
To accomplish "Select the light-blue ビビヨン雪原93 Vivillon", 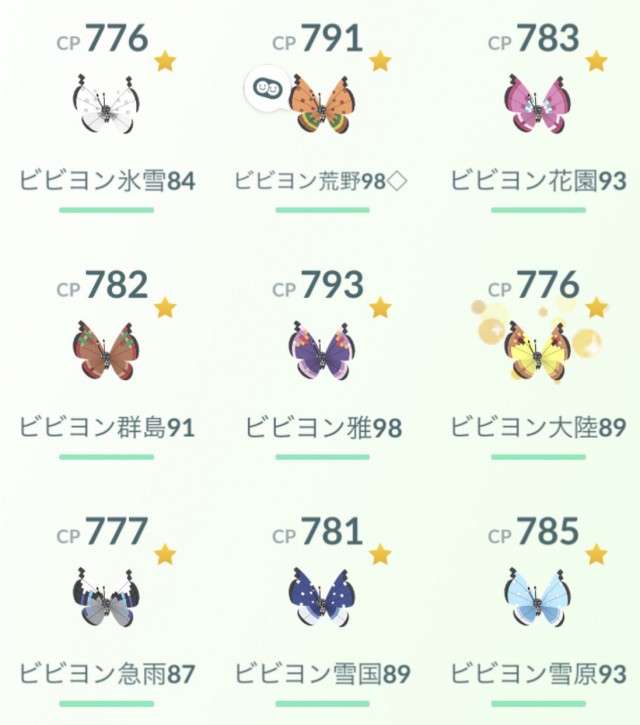I will tap(538, 597).
